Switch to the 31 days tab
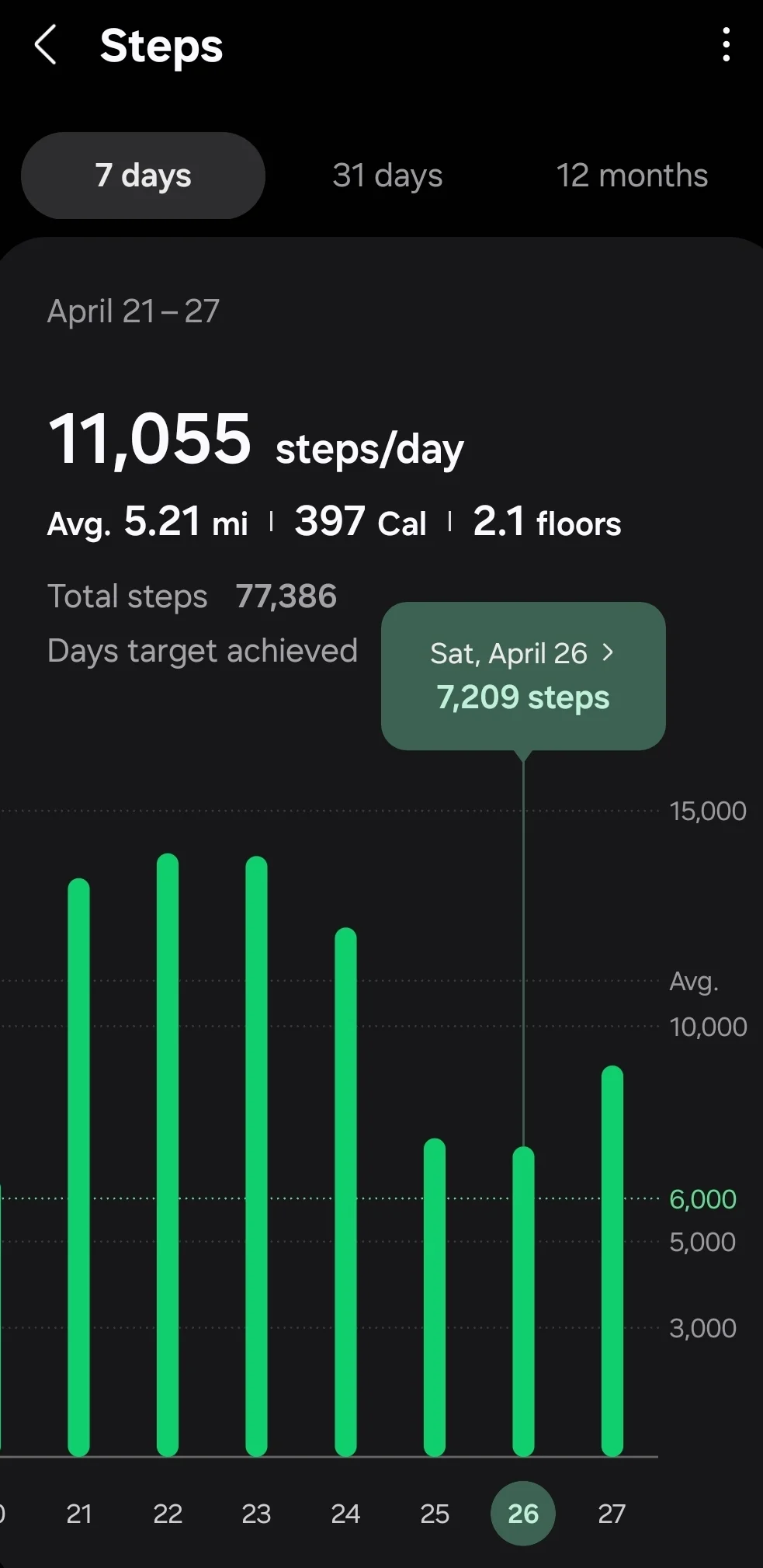The width and height of the screenshot is (763, 1568). coord(387,176)
